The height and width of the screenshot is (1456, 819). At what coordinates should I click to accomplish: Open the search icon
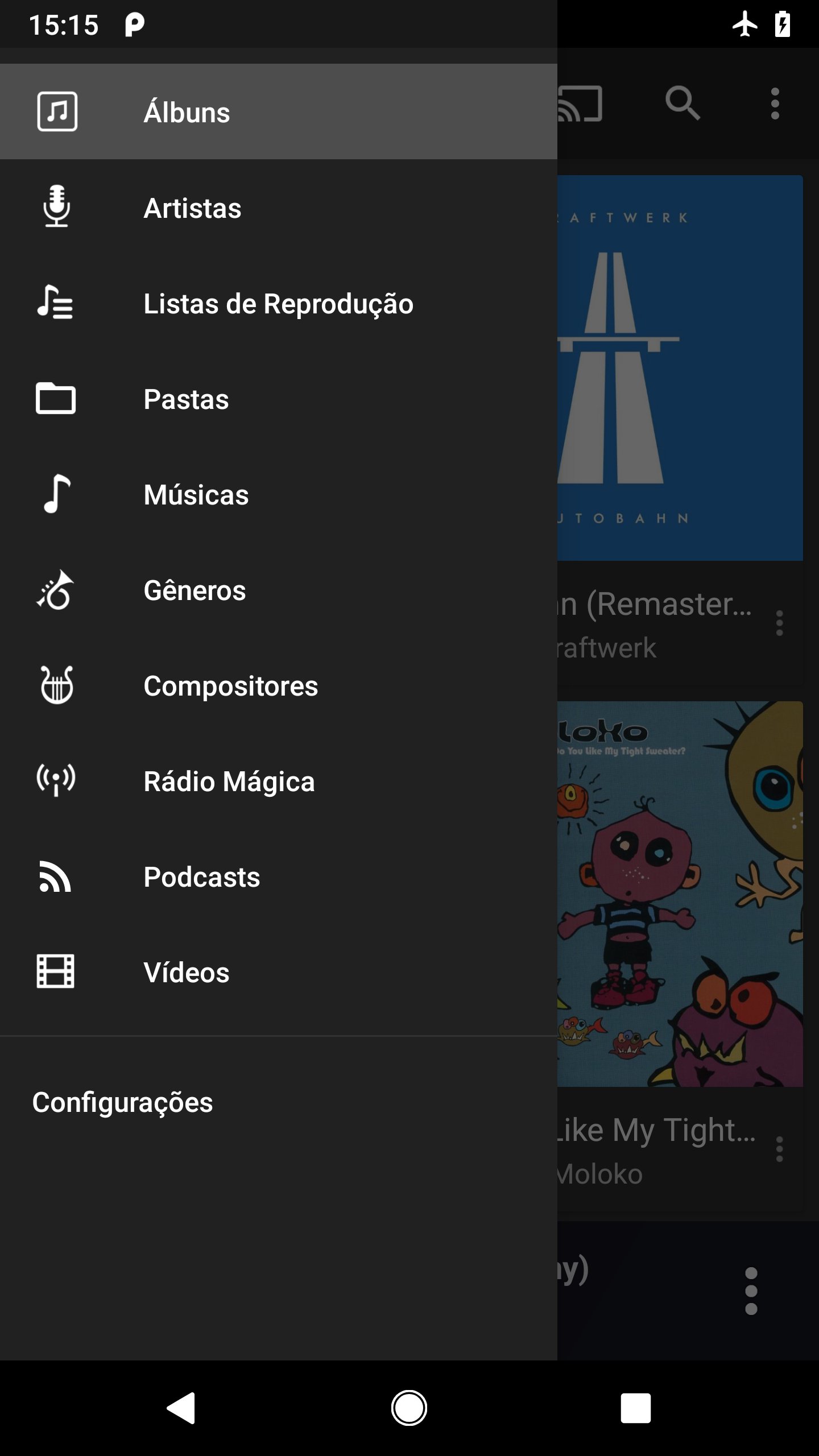(x=682, y=104)
